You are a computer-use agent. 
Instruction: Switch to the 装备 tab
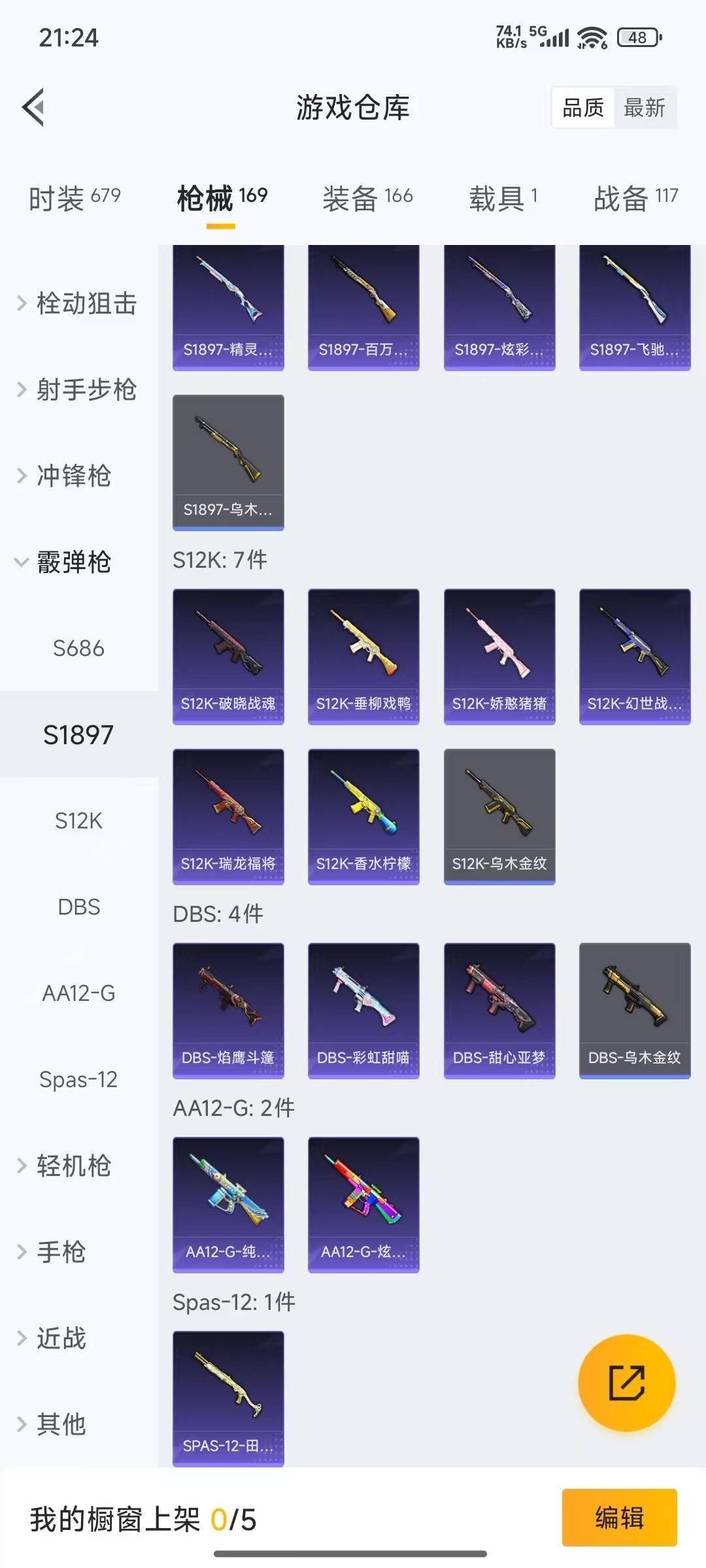[x=367, y=197]
